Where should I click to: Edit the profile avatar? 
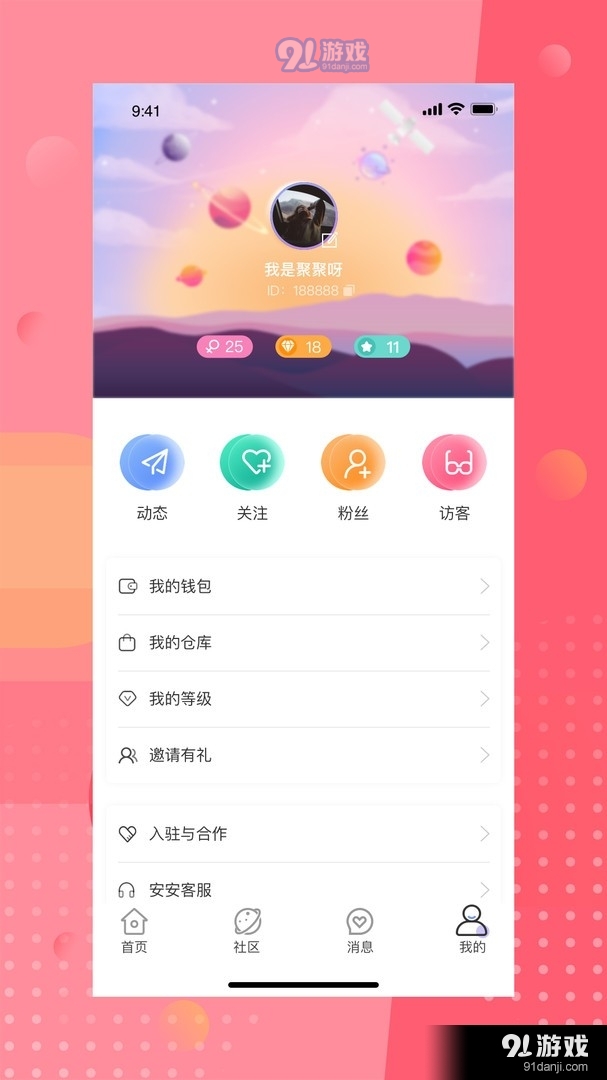tap(329, 240)
